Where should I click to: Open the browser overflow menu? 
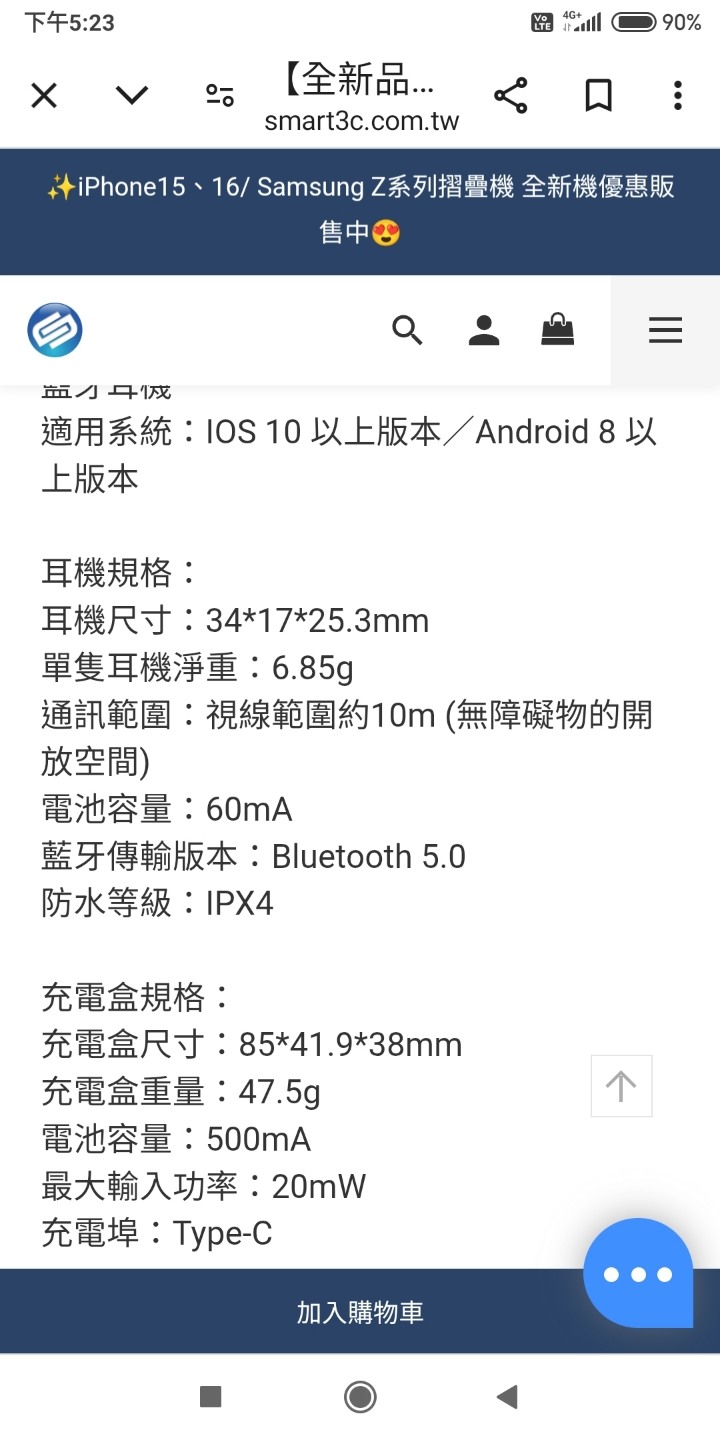point(678,96)
